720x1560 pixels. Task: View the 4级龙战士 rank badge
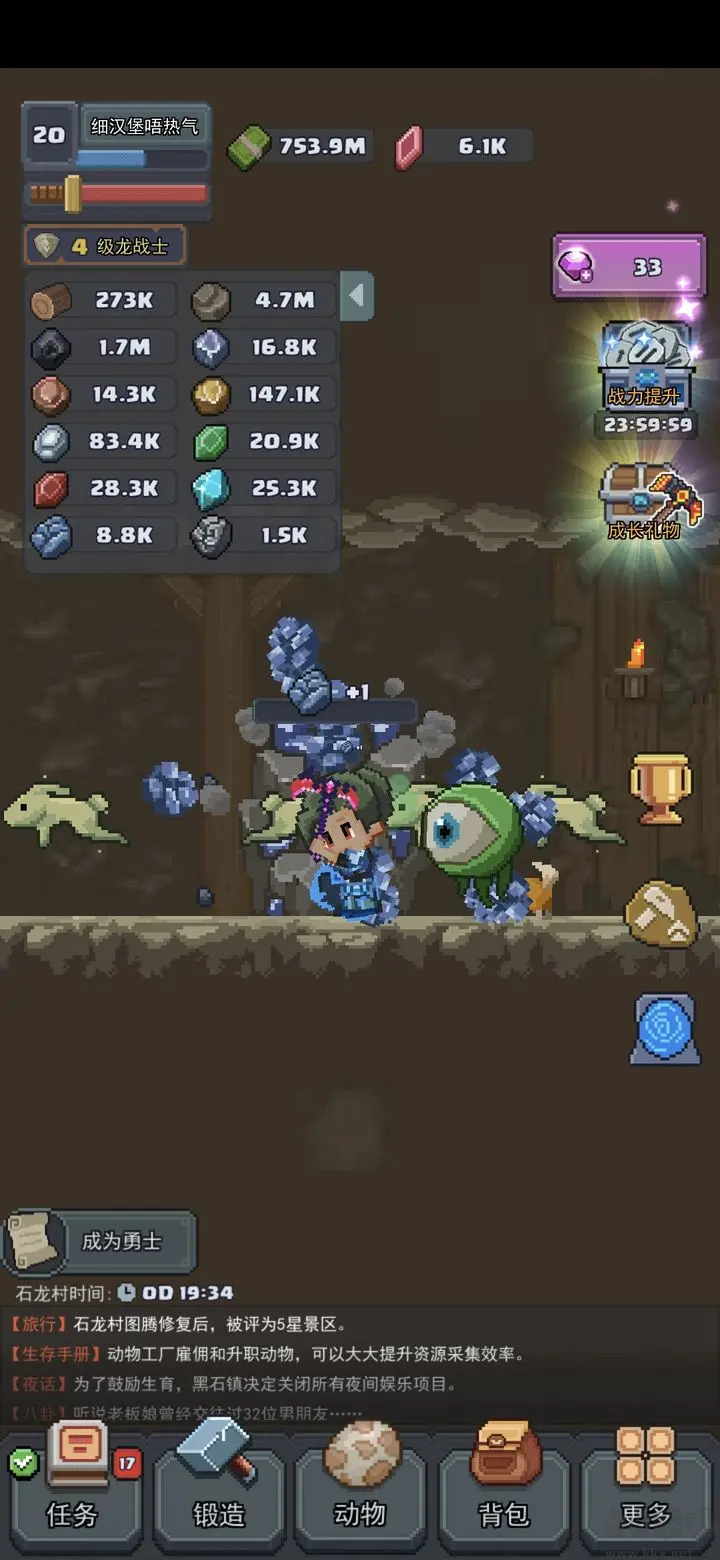105,246
